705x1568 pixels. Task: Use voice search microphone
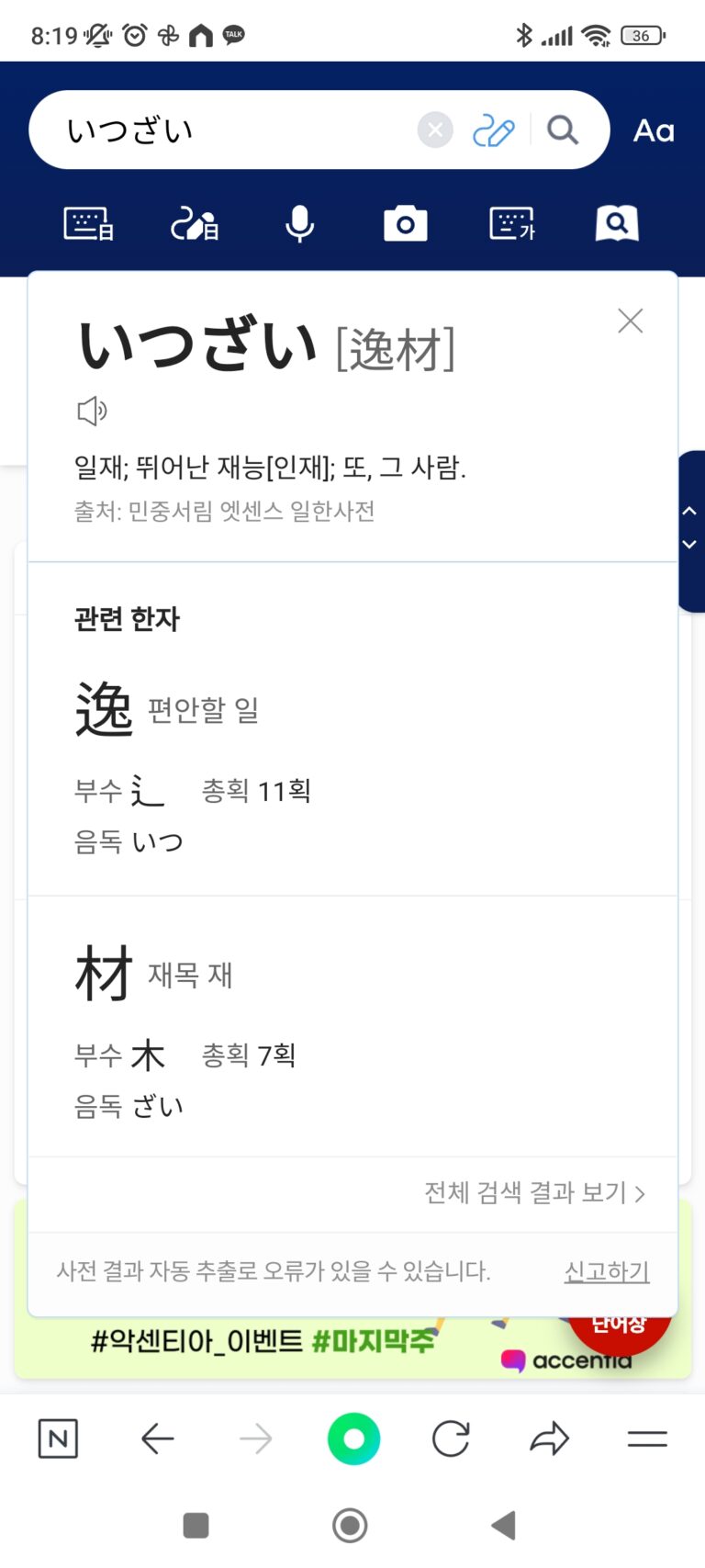(x=299, y=223)
